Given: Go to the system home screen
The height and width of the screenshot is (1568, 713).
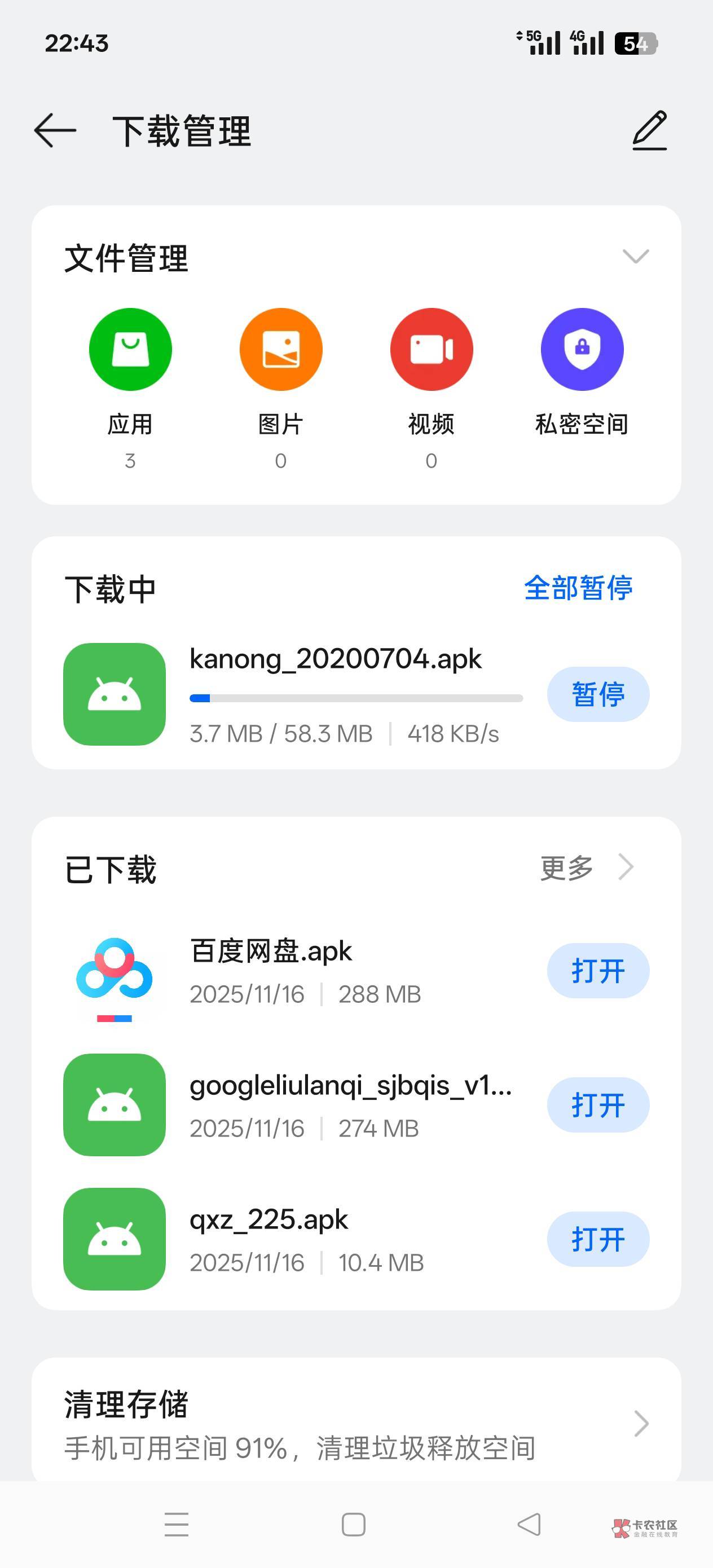Looking at the screenshot, I should point(354,1524).
